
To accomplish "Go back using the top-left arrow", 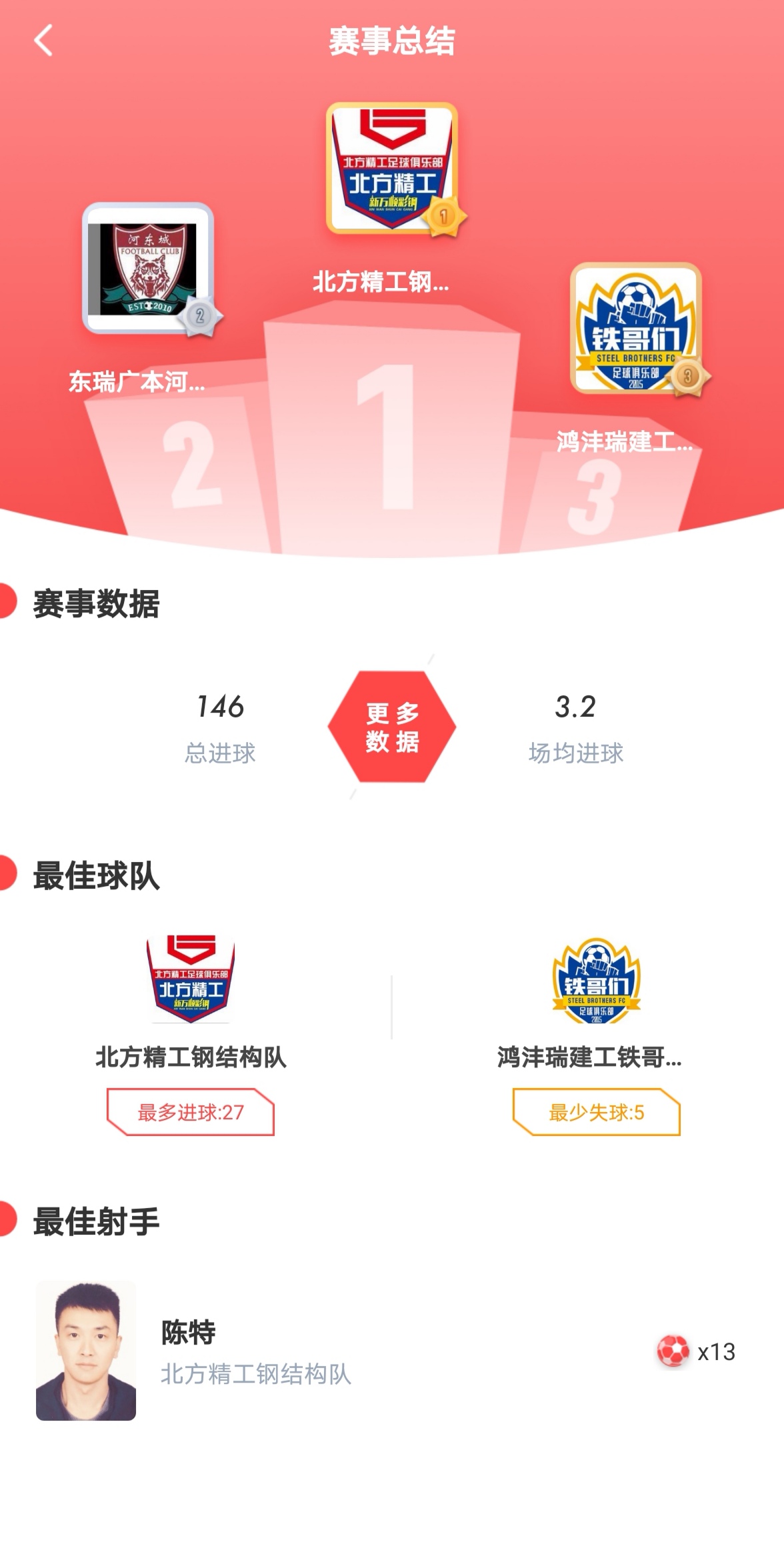I will click(44, 41).
